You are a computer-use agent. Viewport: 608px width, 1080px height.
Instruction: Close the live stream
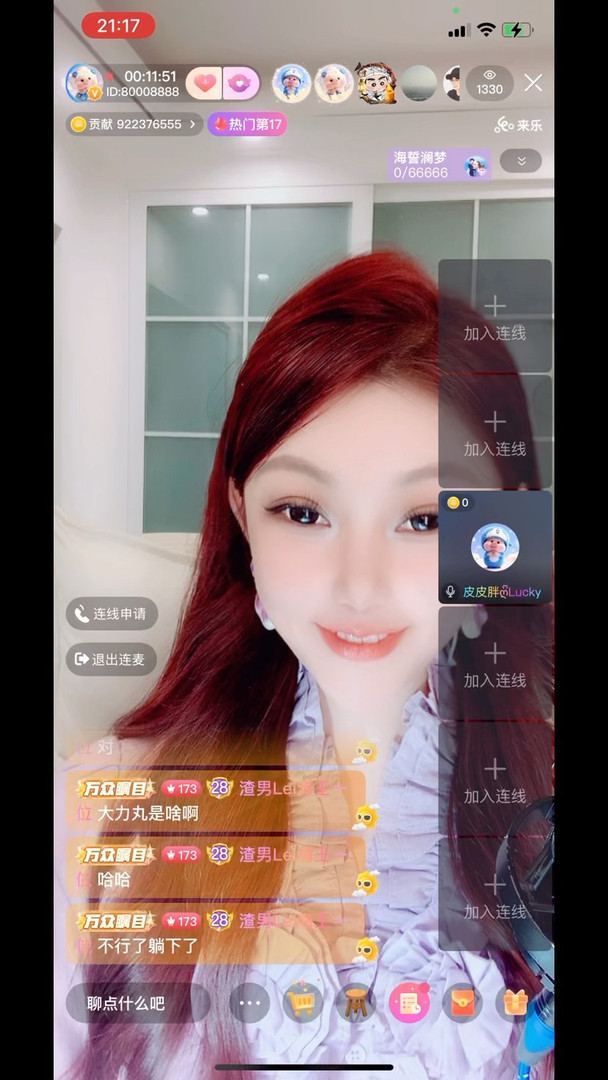point(533,83)
